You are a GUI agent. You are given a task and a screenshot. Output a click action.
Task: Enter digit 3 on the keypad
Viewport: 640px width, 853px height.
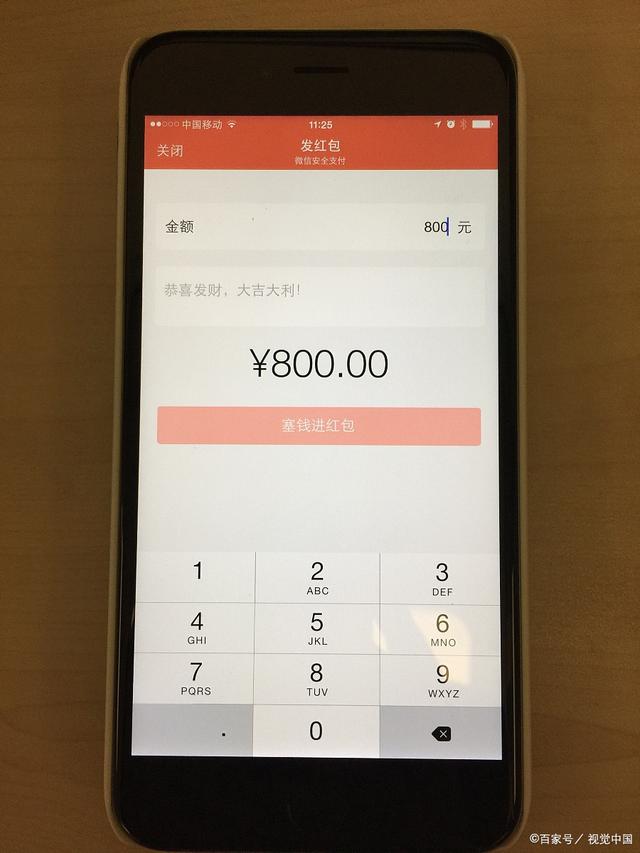click(x=442, y=578)
